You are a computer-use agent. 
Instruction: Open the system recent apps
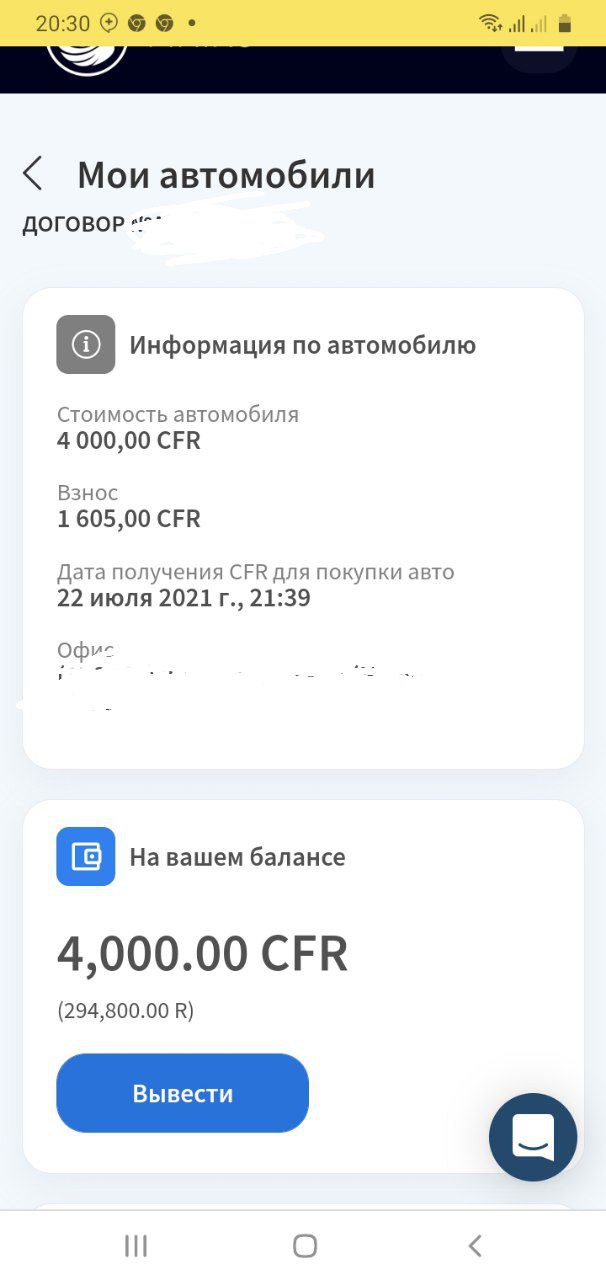click(136, 1246)
